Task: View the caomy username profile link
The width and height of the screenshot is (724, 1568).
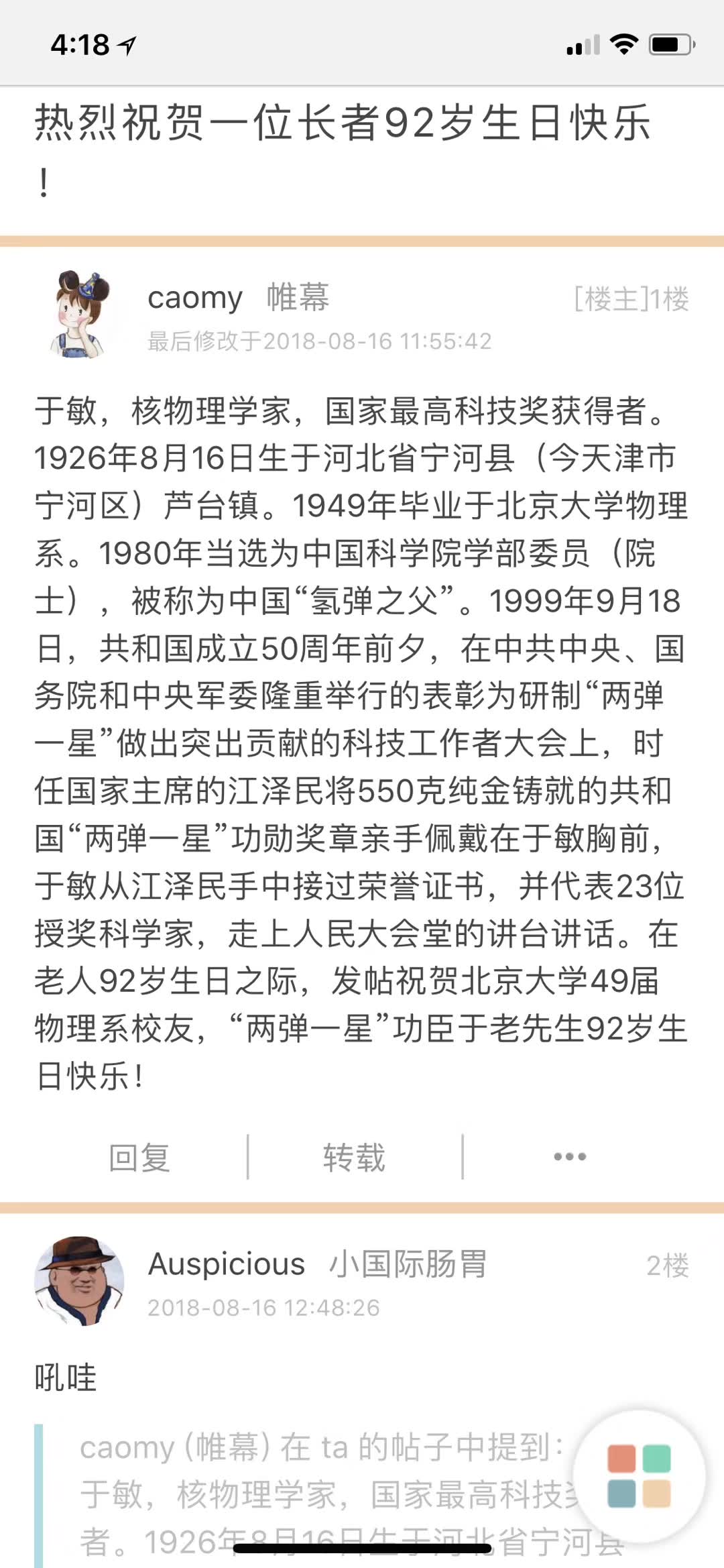Action: pos(194,298)
